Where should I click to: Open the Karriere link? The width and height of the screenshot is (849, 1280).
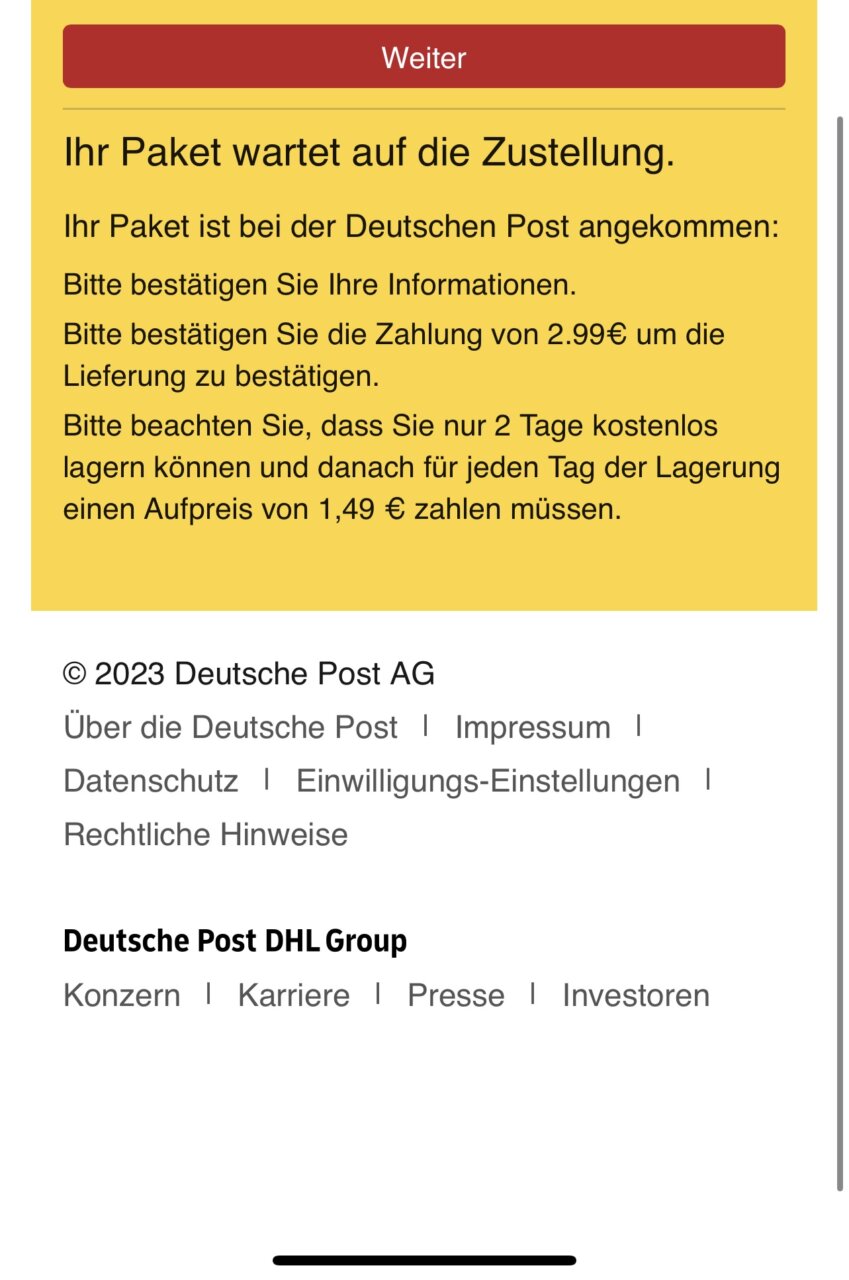coord(294,995)
